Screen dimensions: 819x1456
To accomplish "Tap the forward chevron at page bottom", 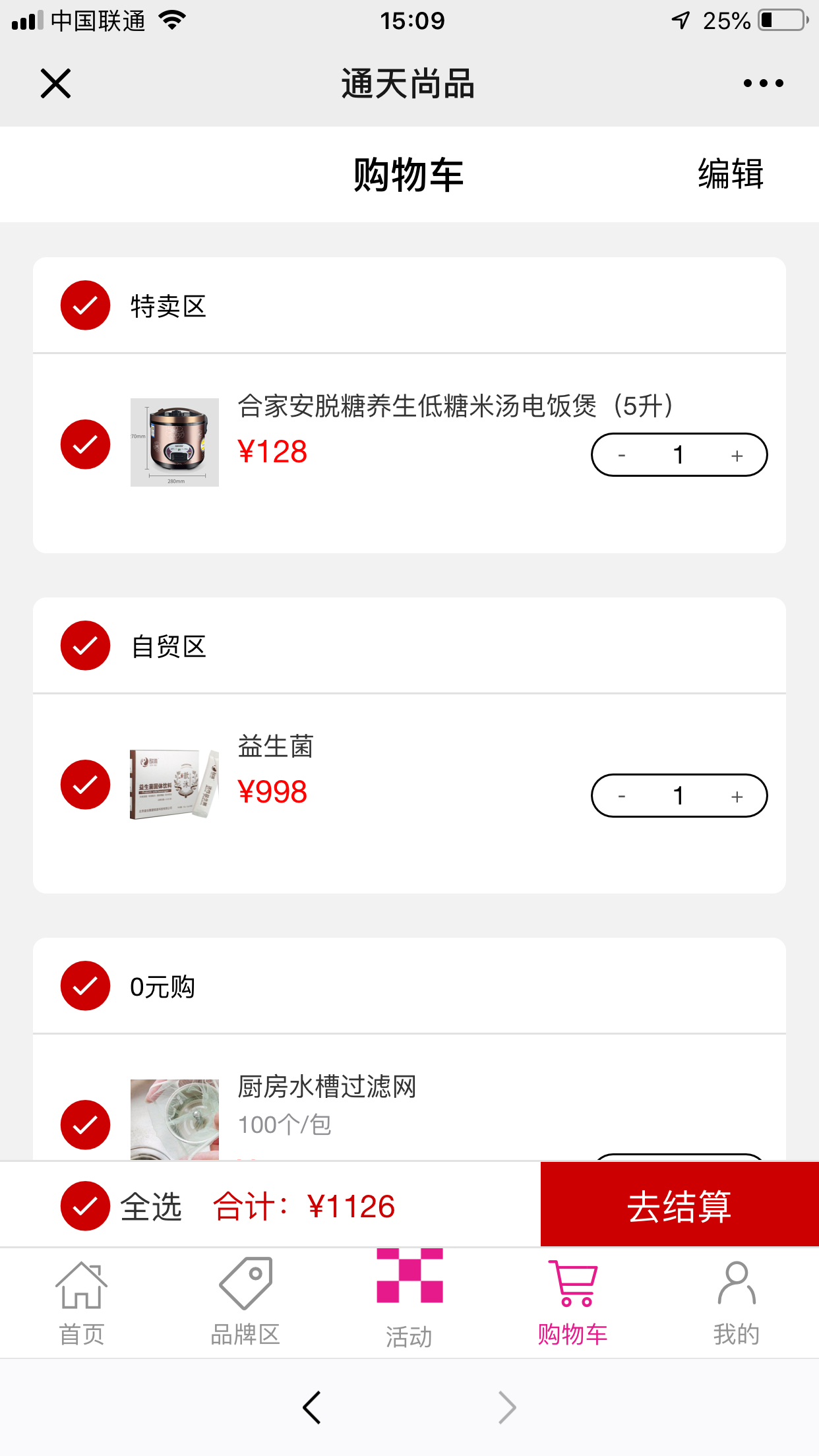I will click(505, 1407).
